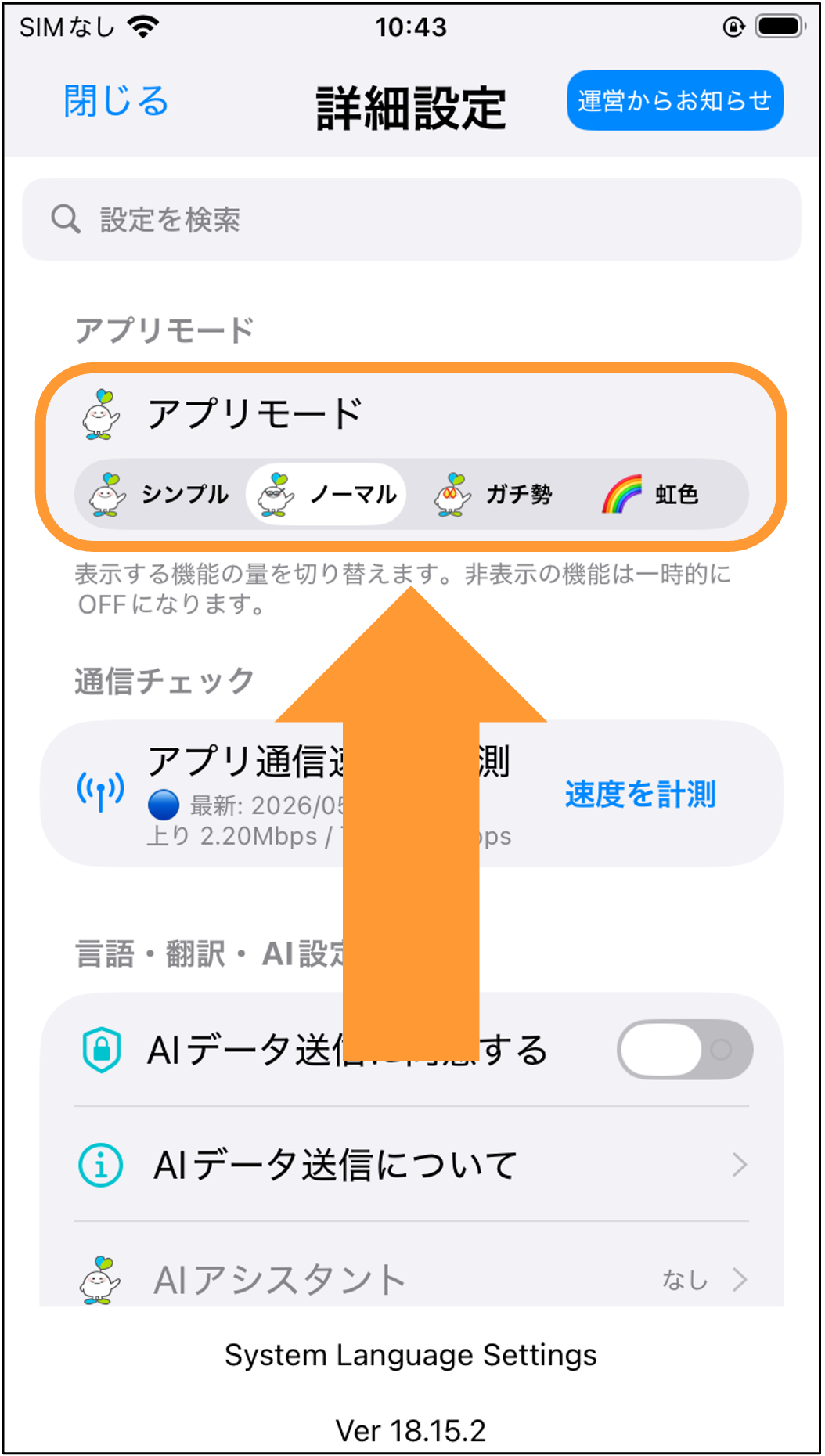Open 運営からお知らせ announcements
This screenshot has width=825, height=1456.
pos(675,100)
